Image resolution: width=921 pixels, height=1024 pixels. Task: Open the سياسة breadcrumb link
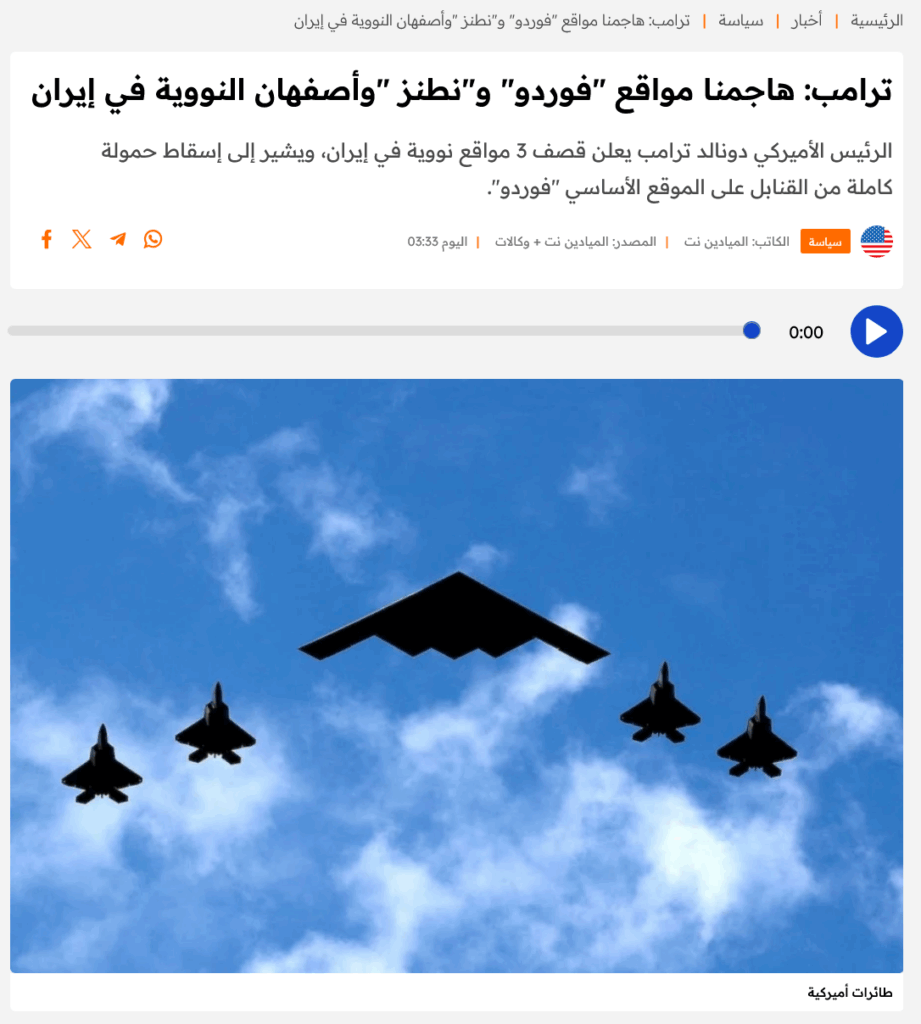point(741,21)
